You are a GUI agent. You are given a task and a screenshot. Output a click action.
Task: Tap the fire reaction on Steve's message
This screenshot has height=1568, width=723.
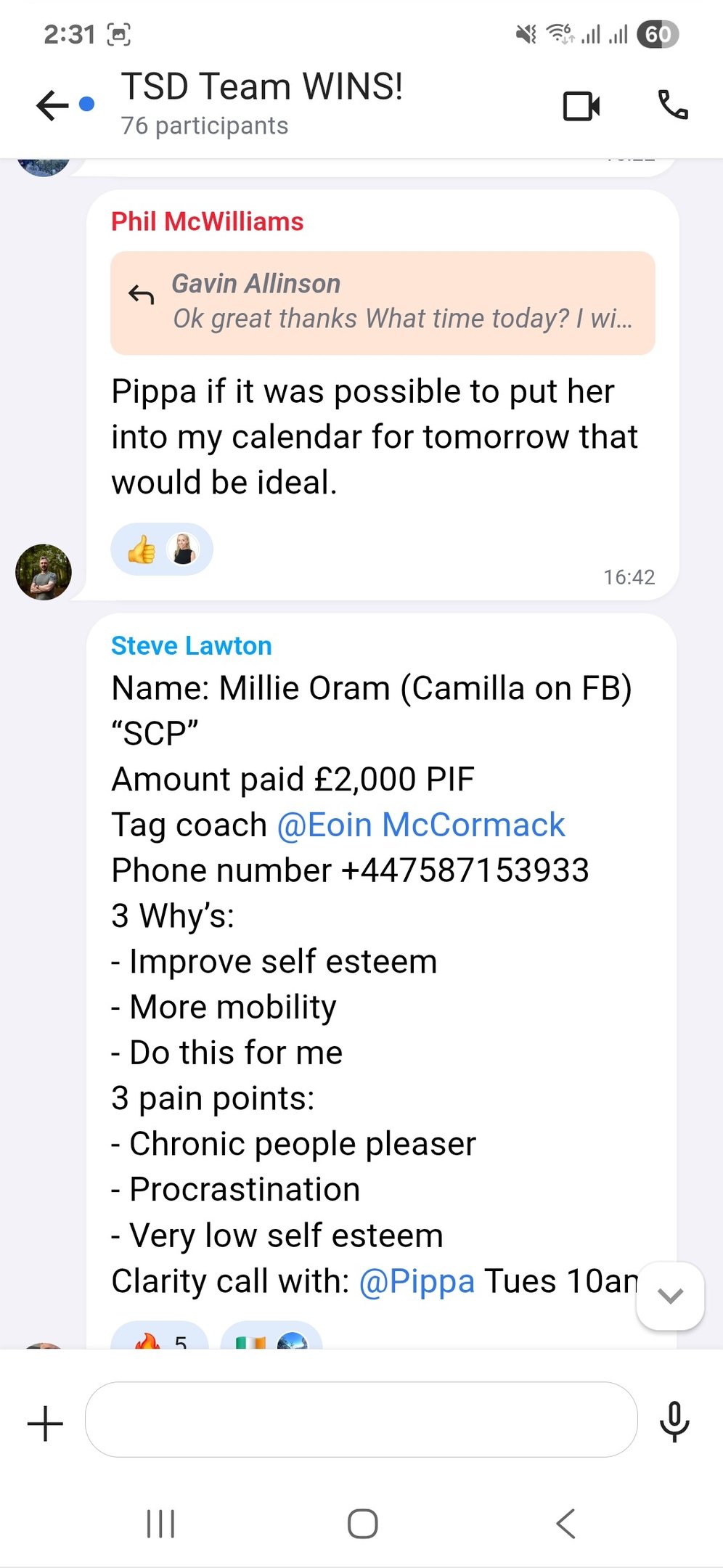click(160, 1339)
